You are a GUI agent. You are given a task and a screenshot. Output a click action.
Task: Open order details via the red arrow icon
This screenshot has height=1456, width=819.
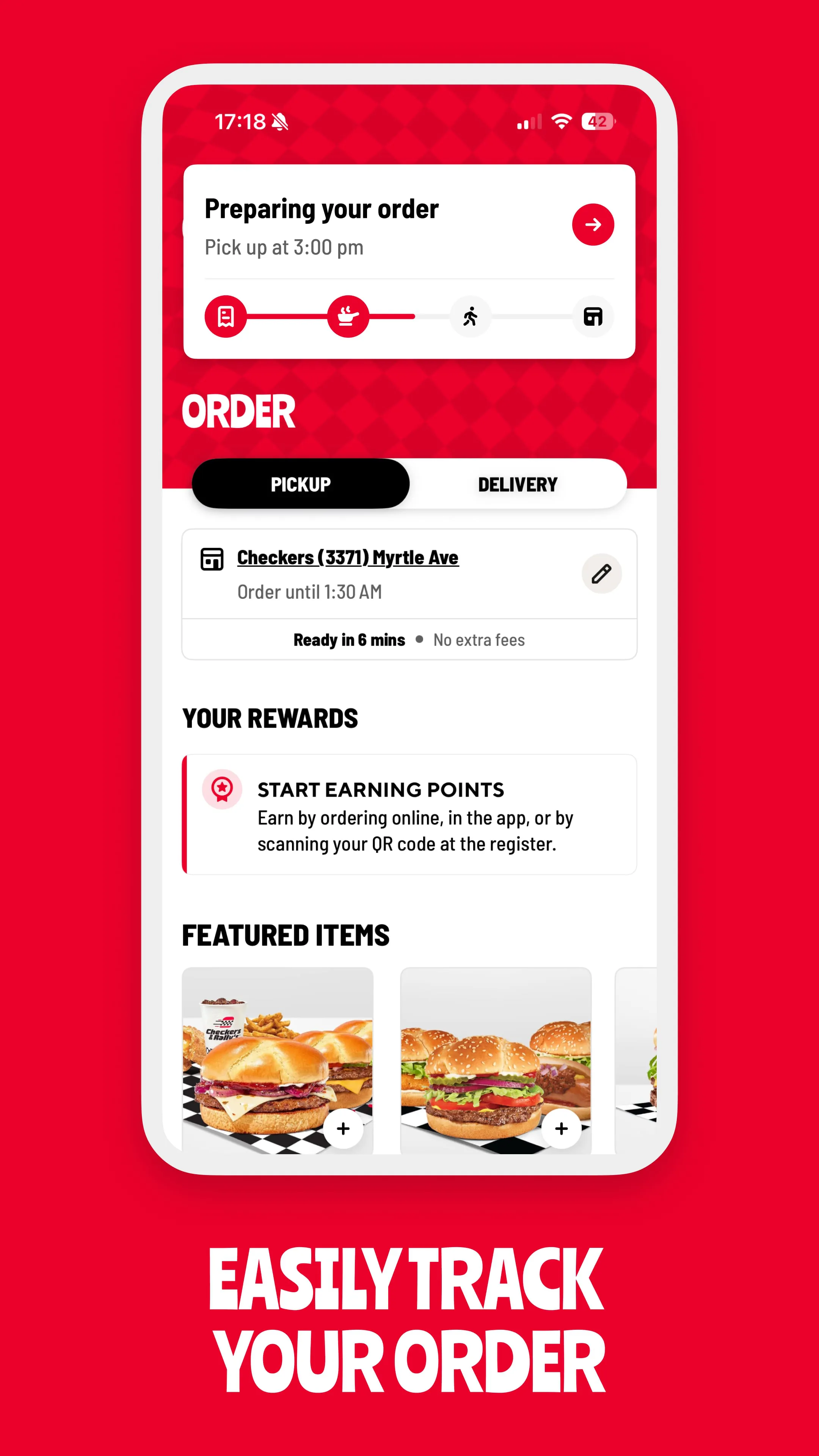tap(592, 224)
